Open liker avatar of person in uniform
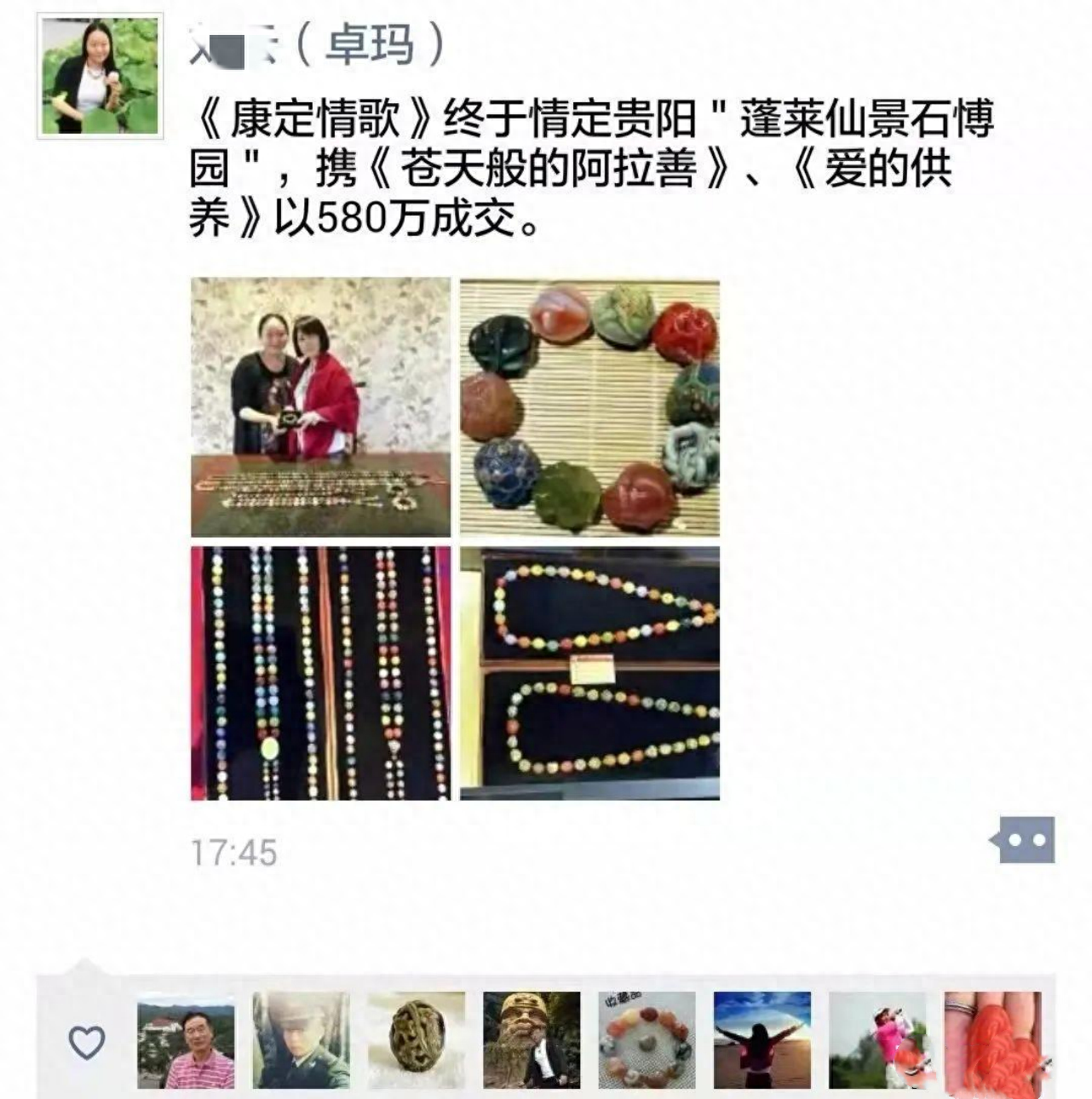This screenshot has height=1099, width=1092. click(x=301, y=1040)
